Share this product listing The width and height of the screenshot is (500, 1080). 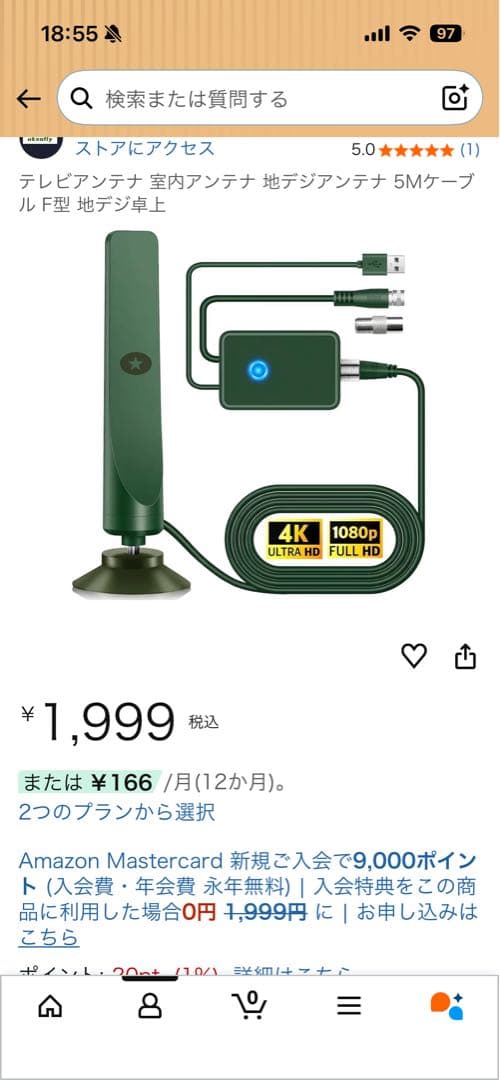[x=466, y=656]
